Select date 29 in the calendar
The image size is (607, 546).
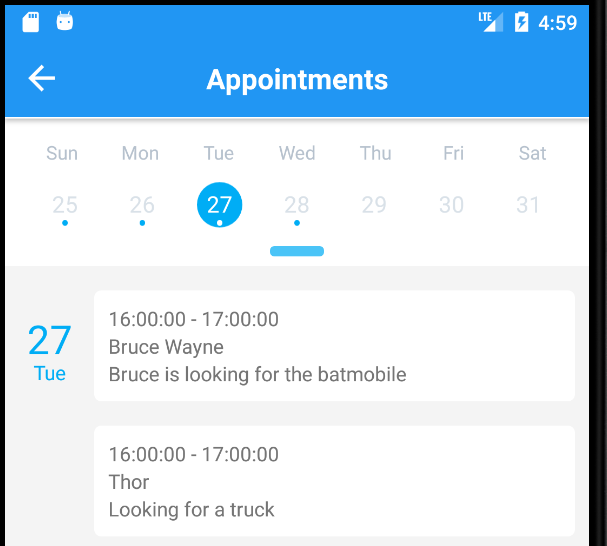374,205
